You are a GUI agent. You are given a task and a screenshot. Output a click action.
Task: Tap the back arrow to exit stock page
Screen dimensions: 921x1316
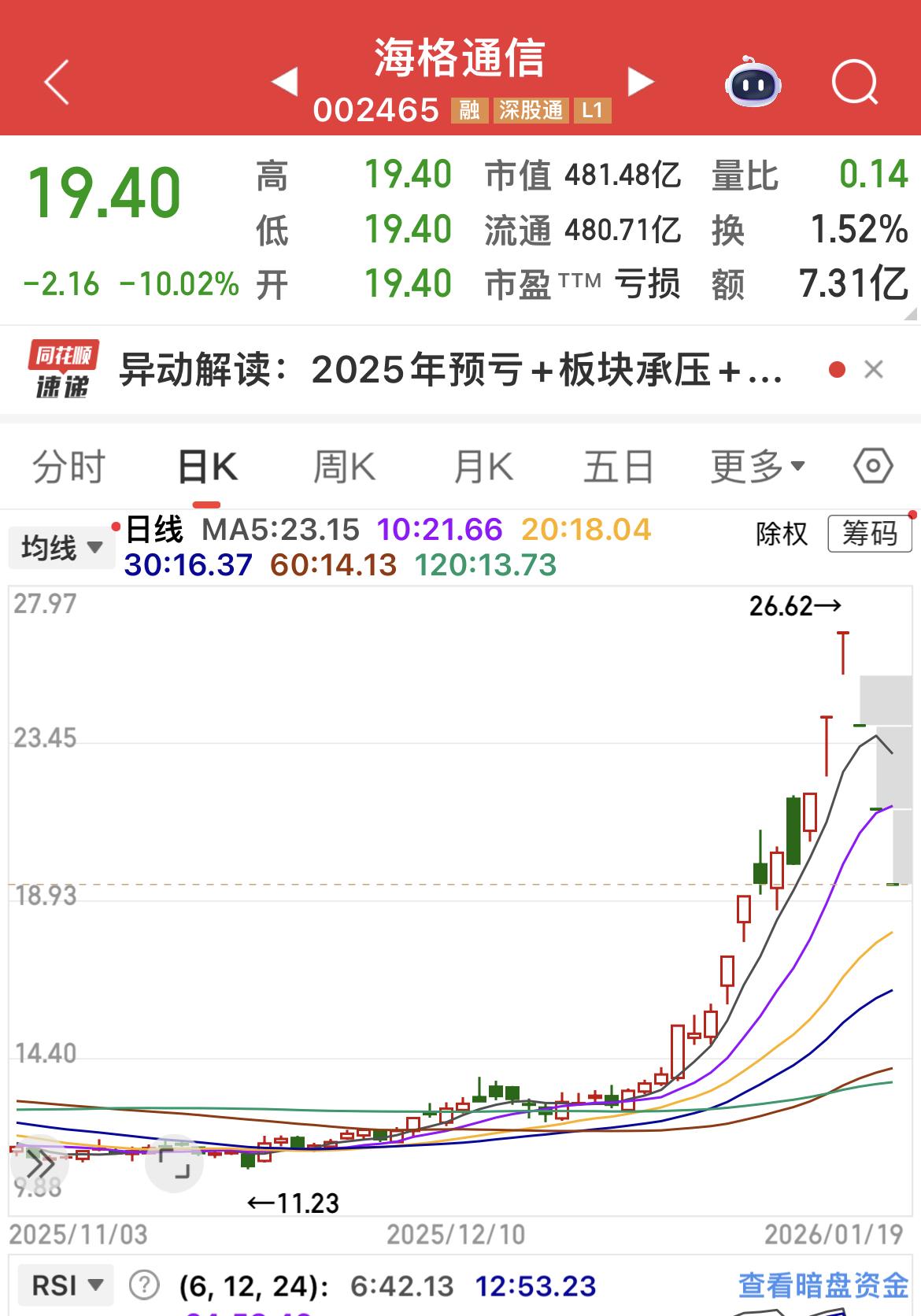(x=55, y=81)
